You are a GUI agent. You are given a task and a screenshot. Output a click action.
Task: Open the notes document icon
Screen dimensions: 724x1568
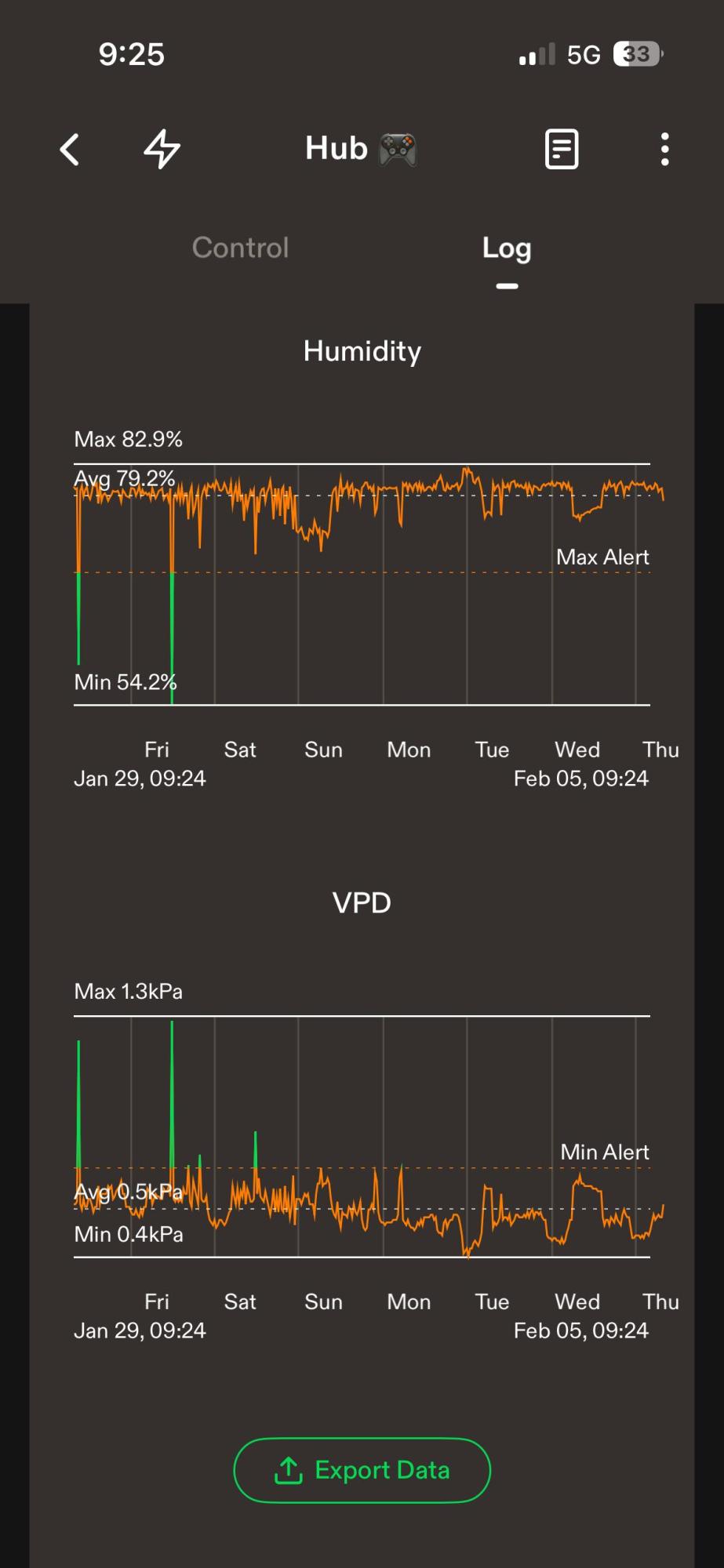(x=562, y=149)
